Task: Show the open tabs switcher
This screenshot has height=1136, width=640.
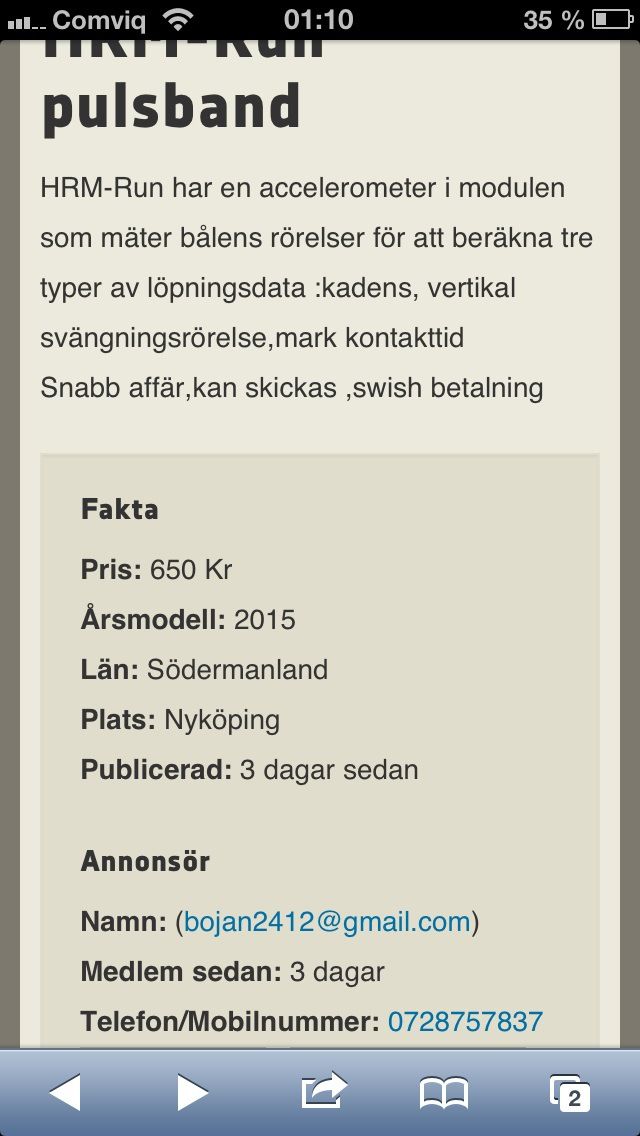Action: point(570,1093)
